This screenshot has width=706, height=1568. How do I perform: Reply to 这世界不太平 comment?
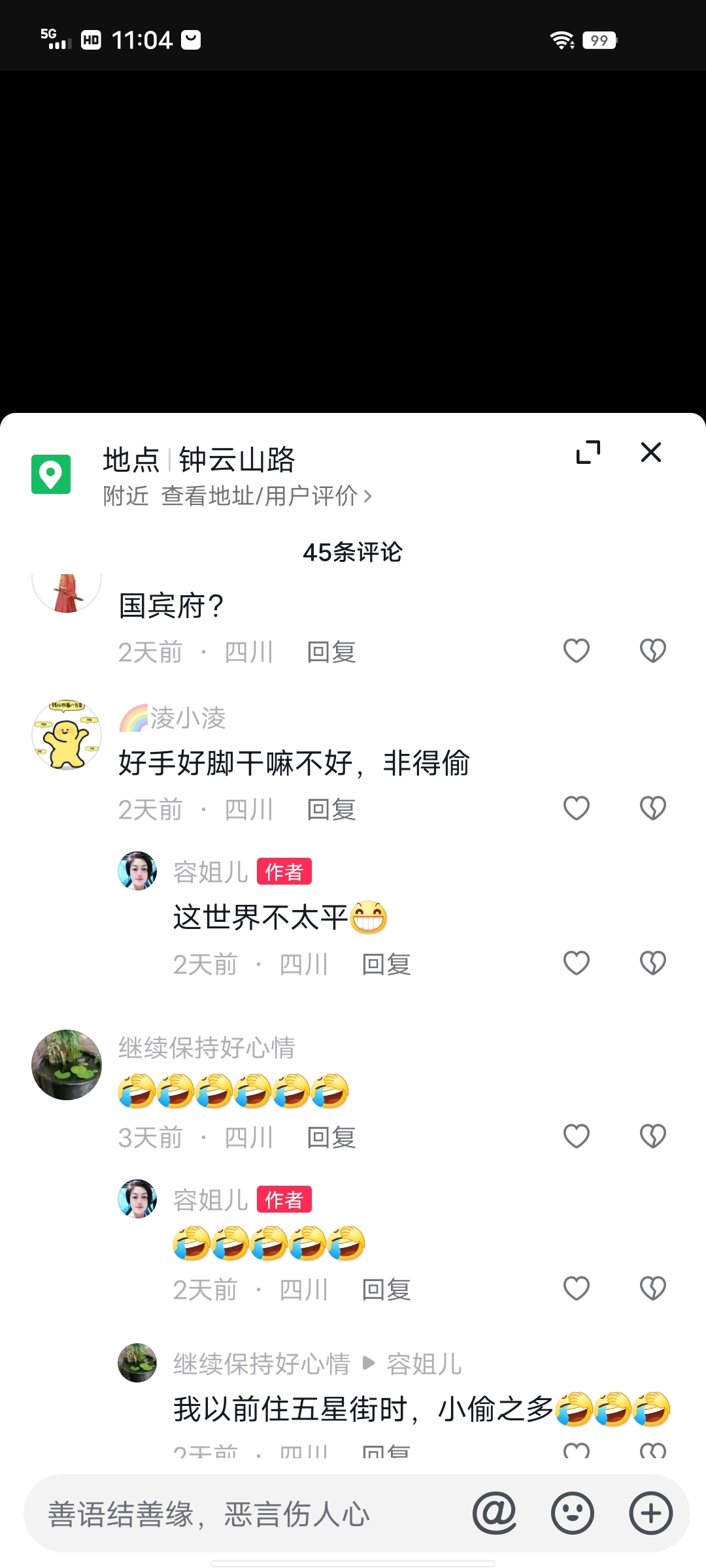[386, 964]
